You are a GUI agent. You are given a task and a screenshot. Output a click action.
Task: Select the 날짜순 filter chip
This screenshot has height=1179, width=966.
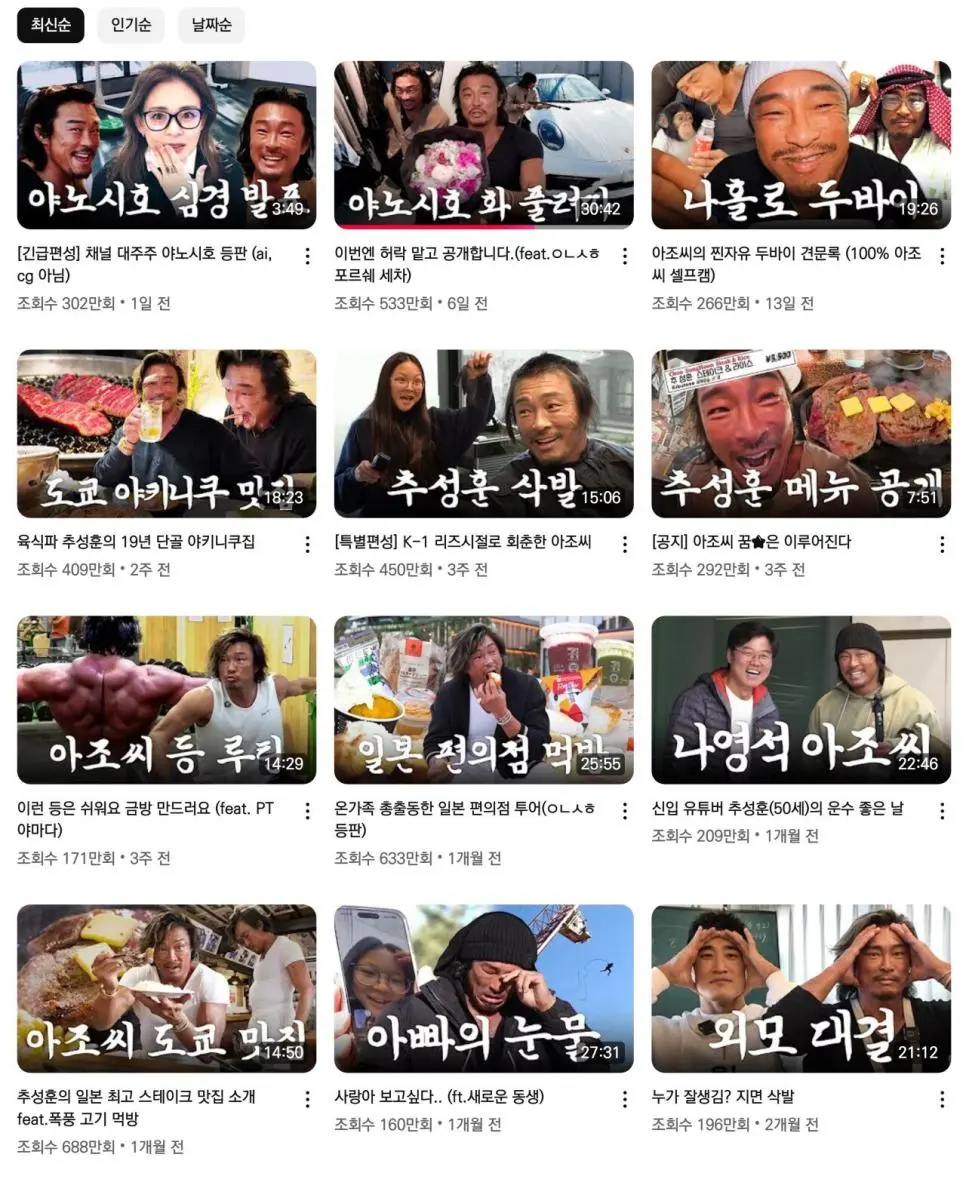click(x=210, y=26)
